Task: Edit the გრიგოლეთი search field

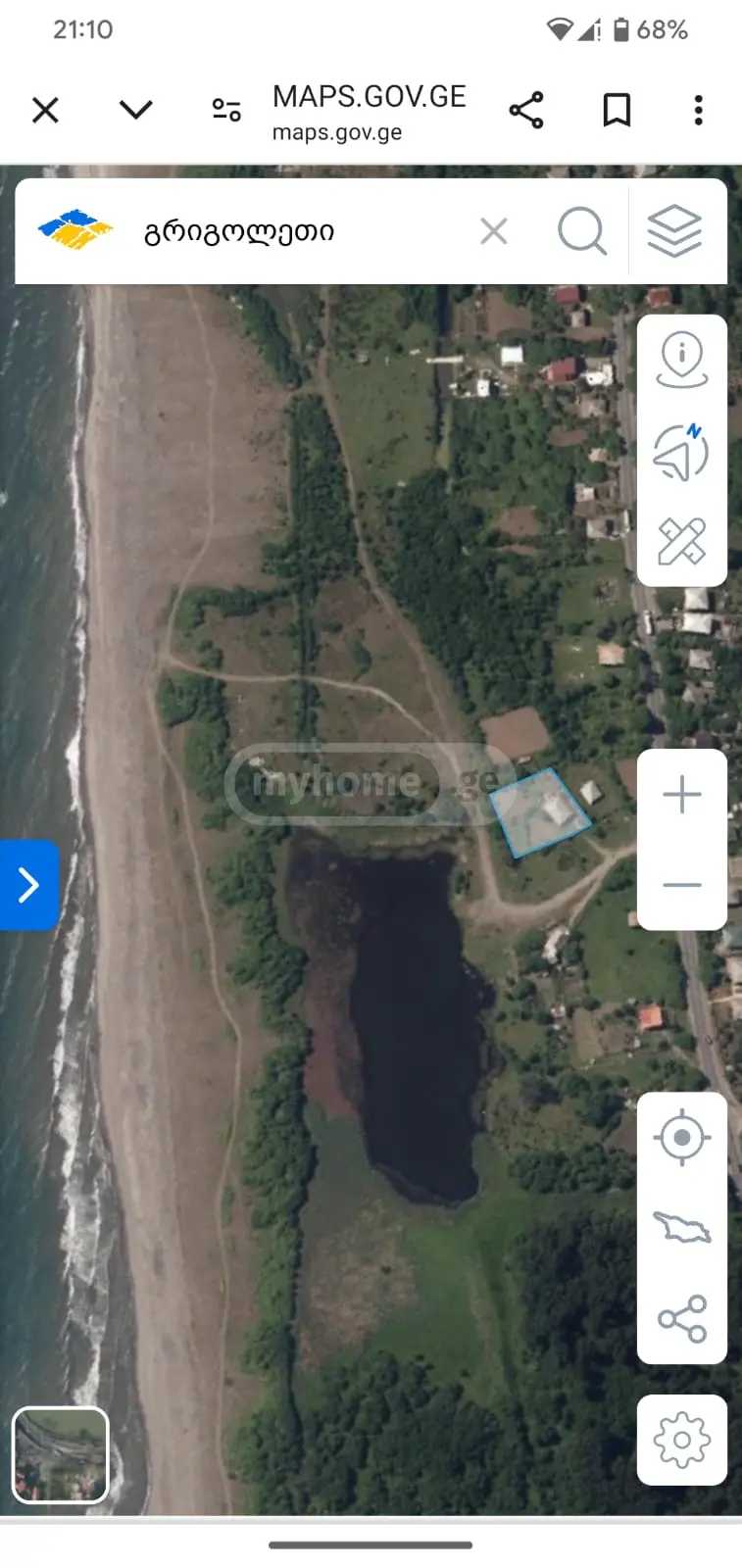Action: [294, 232]
